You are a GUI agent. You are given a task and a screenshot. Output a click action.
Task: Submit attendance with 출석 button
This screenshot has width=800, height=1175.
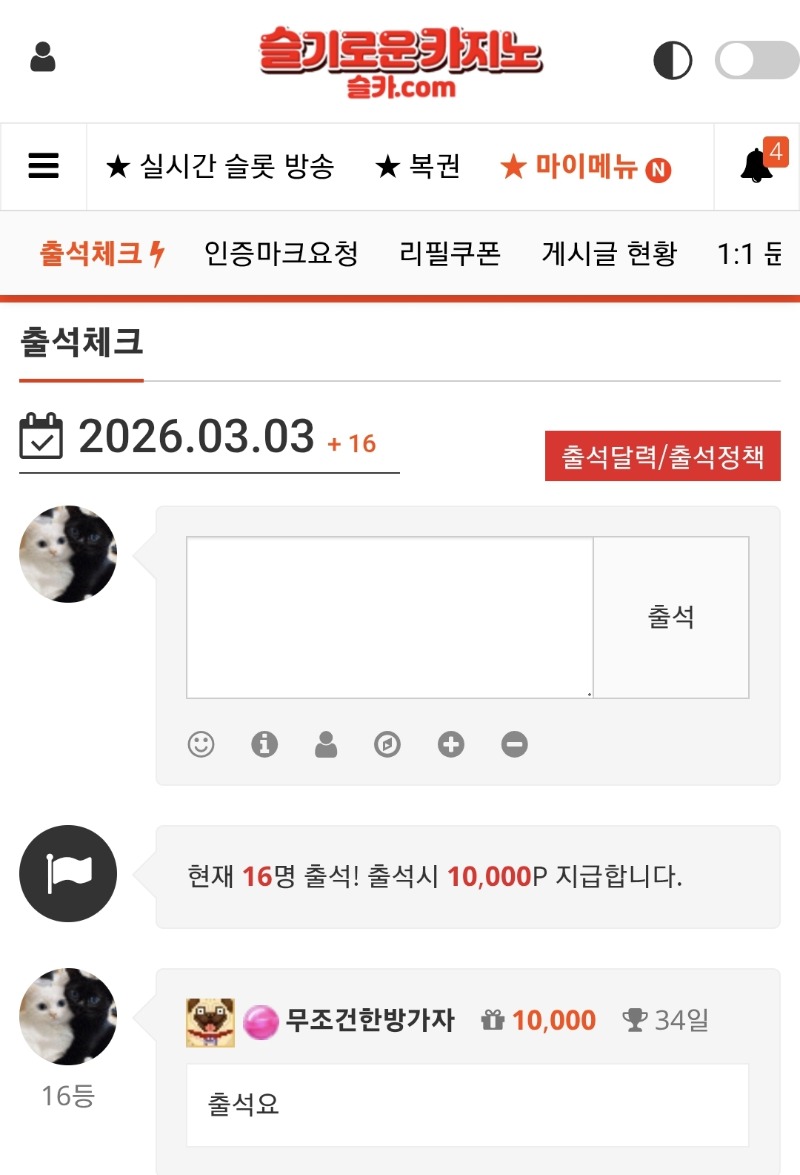670,617
